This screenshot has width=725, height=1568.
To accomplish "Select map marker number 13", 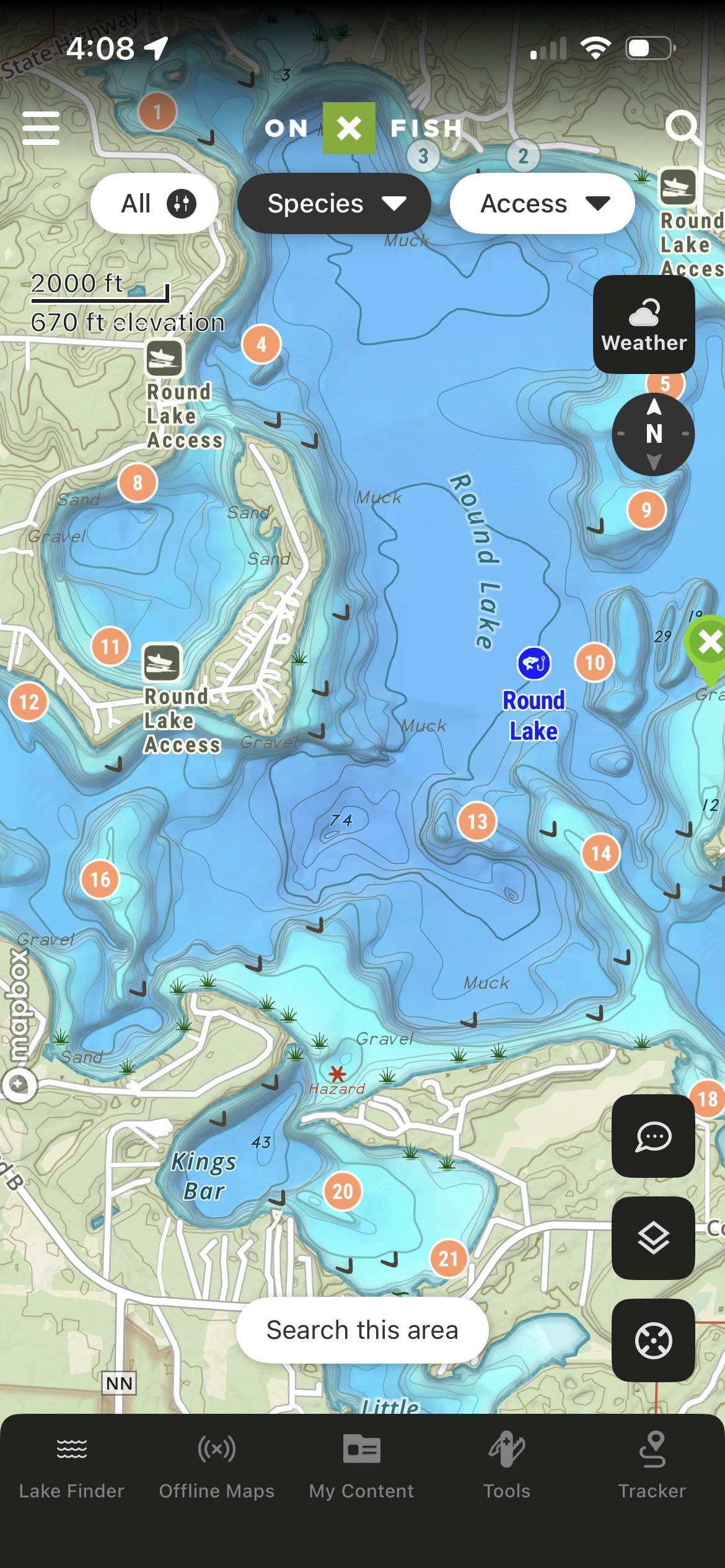I will [x=477, y=821].
